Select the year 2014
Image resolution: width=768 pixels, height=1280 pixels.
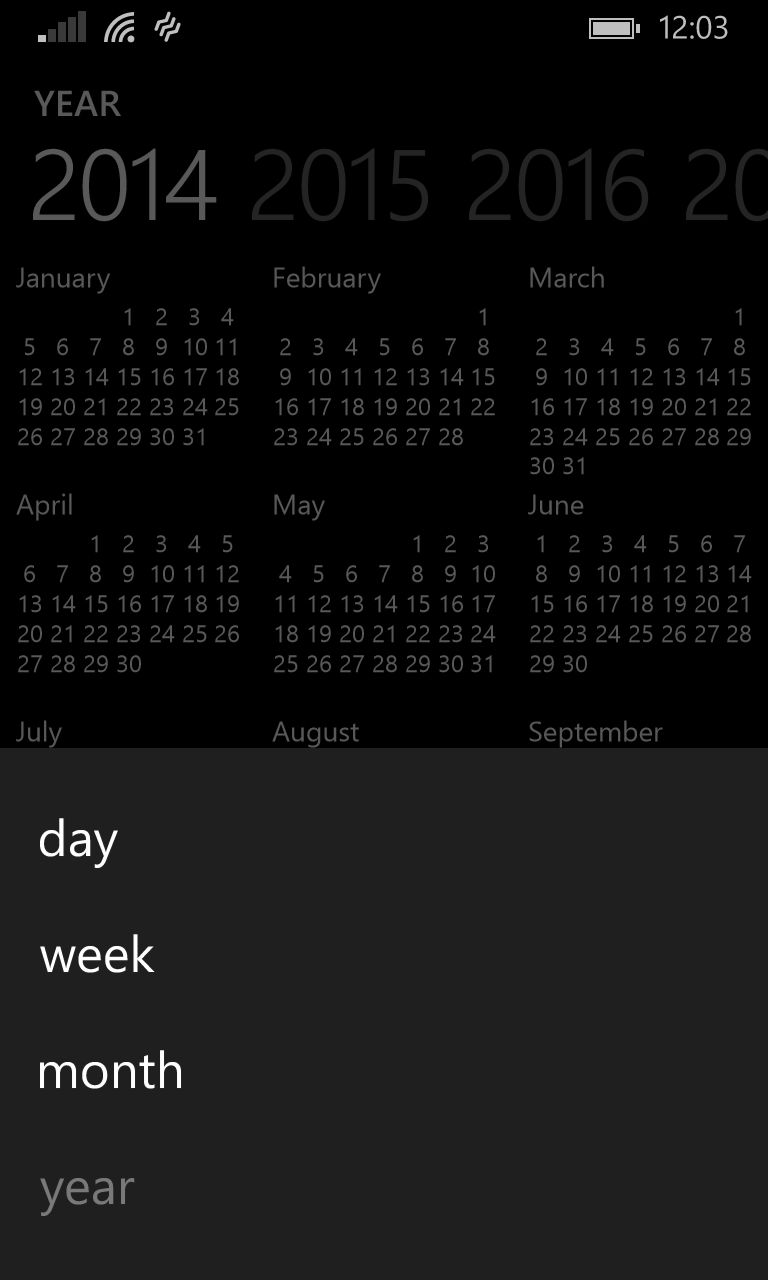pos(125,185)
